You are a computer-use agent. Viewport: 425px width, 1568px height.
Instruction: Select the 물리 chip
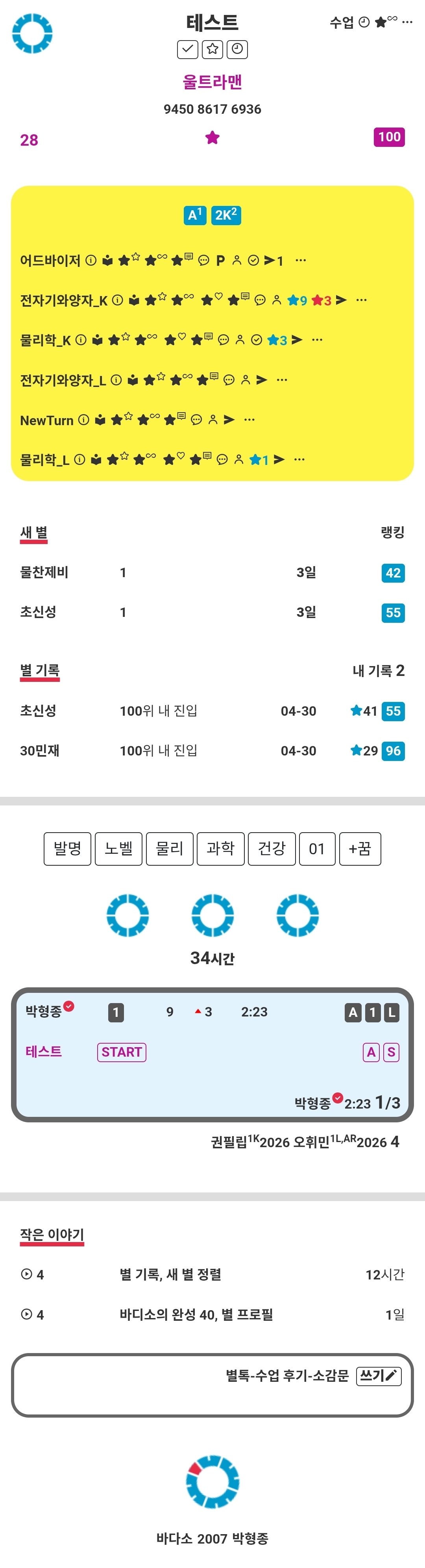(170, 848)
